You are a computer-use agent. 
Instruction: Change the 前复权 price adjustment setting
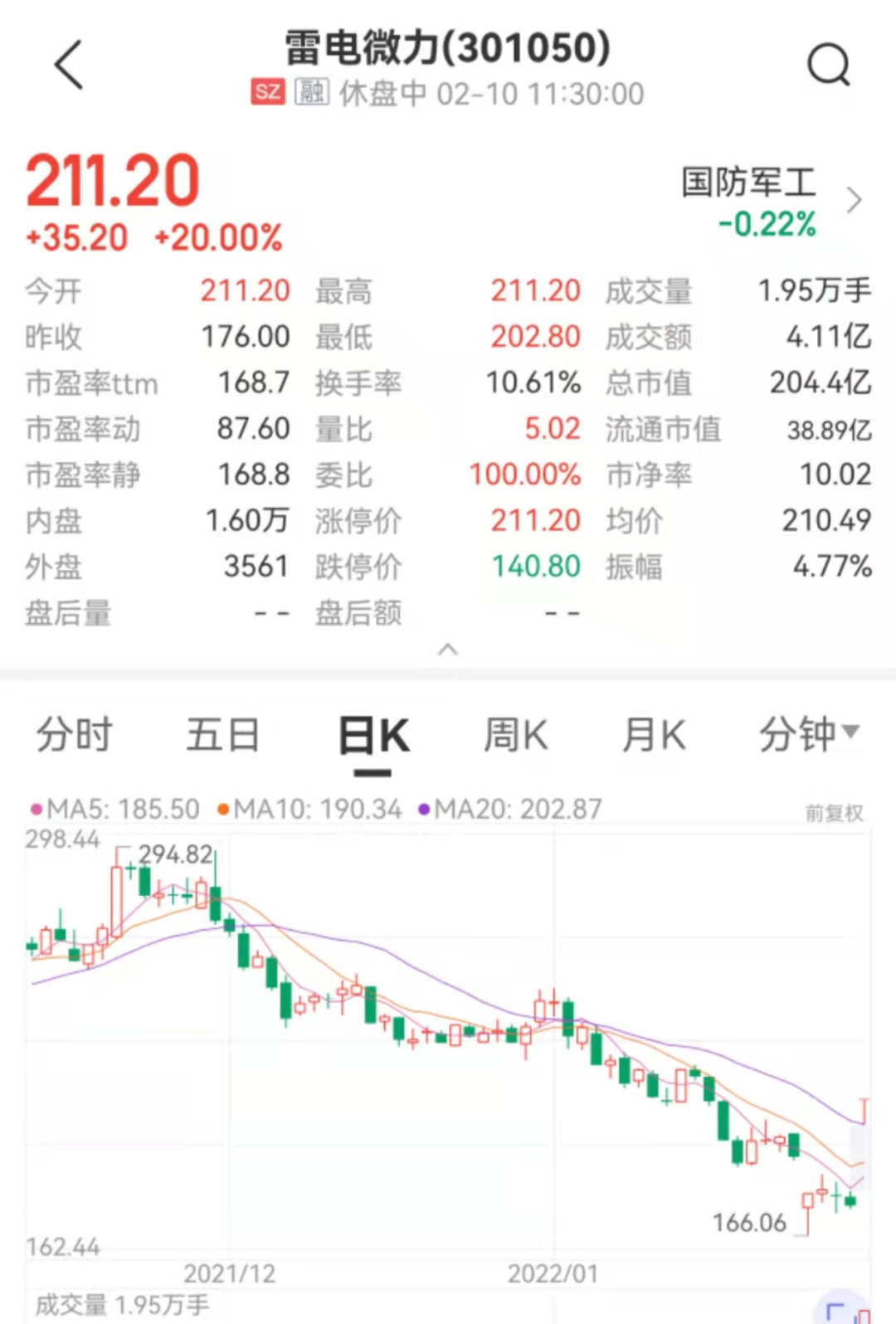coord(834,813)
